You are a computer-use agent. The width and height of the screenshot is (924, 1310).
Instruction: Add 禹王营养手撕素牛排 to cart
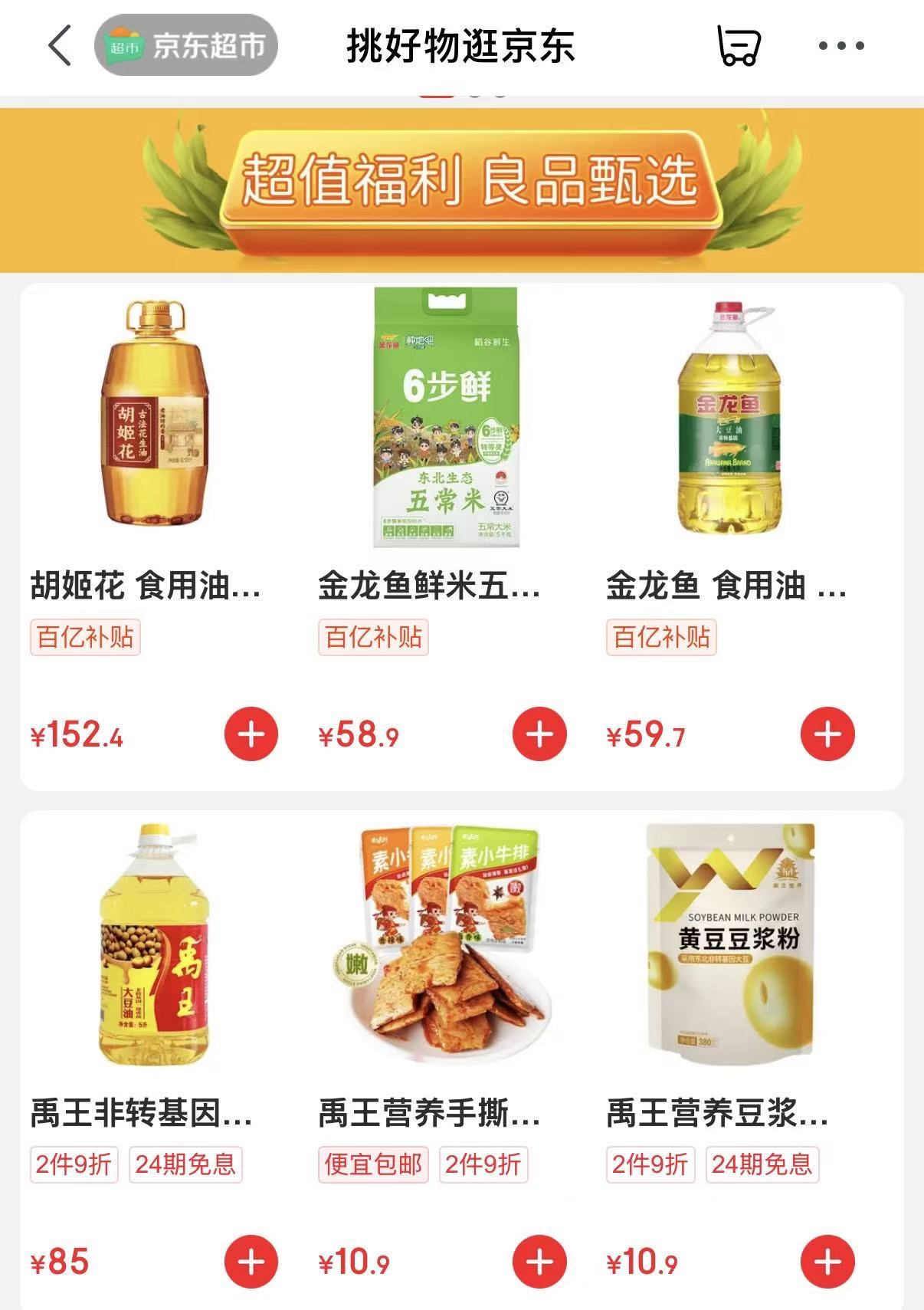pos(539,1262)
